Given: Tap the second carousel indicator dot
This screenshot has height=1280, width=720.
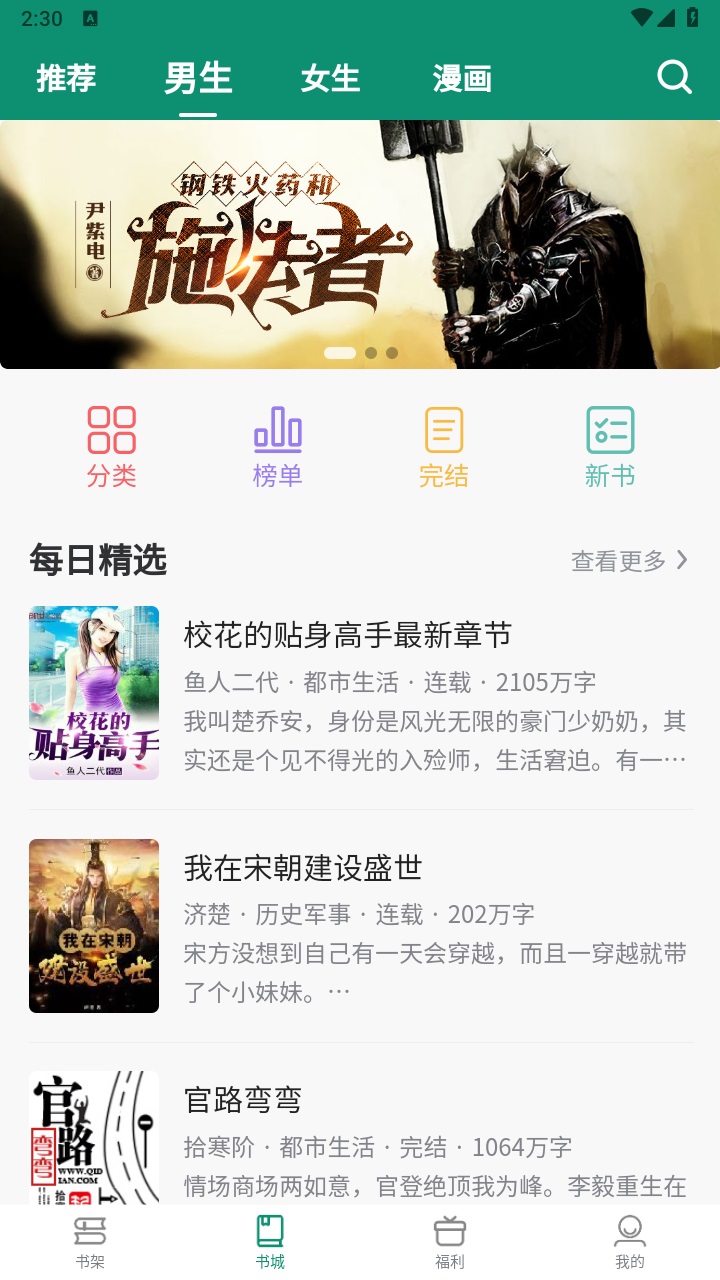Looking at the screenshot, I should [x=369, y=352].
